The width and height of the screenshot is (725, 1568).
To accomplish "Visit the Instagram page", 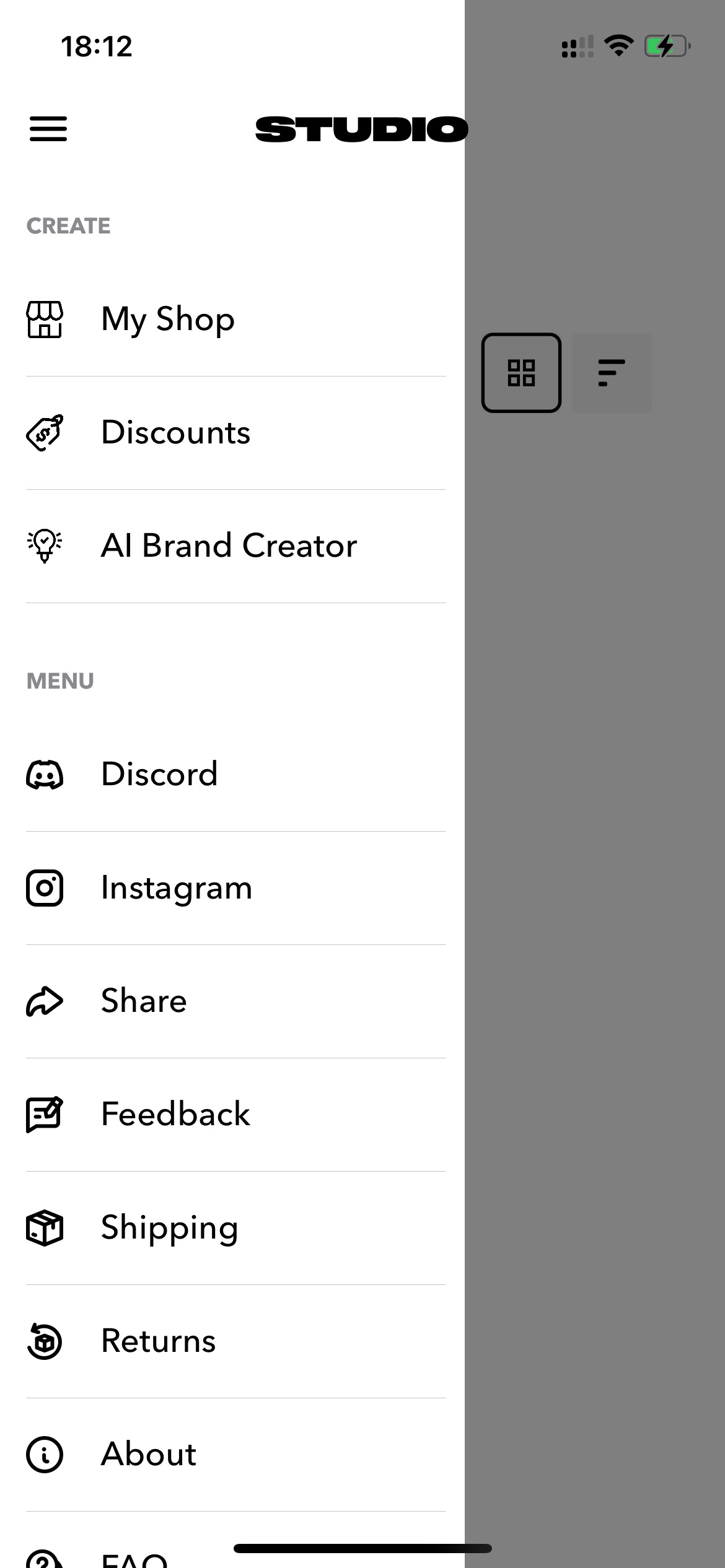I will [x=235, y=888].
